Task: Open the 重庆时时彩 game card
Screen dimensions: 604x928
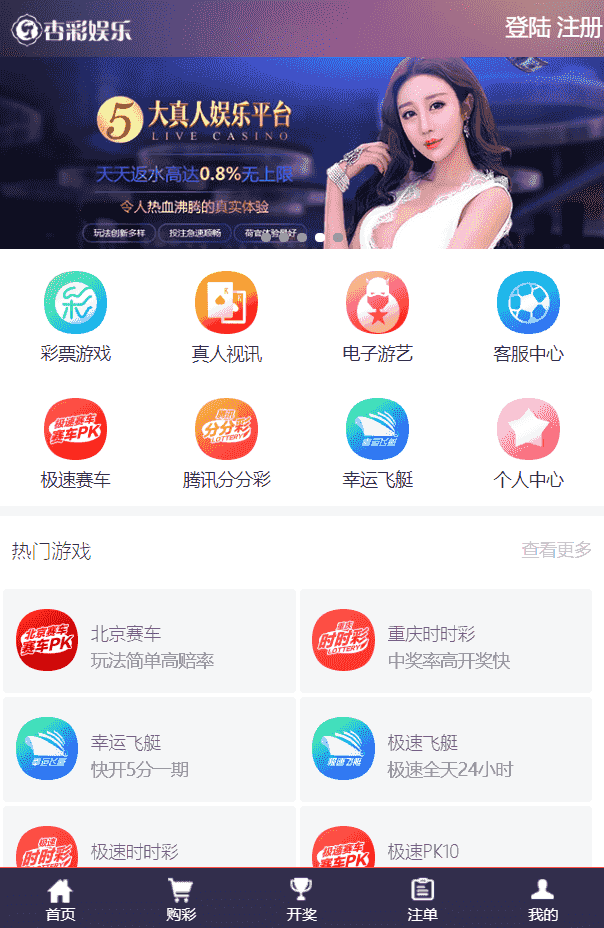Action: 448,641
